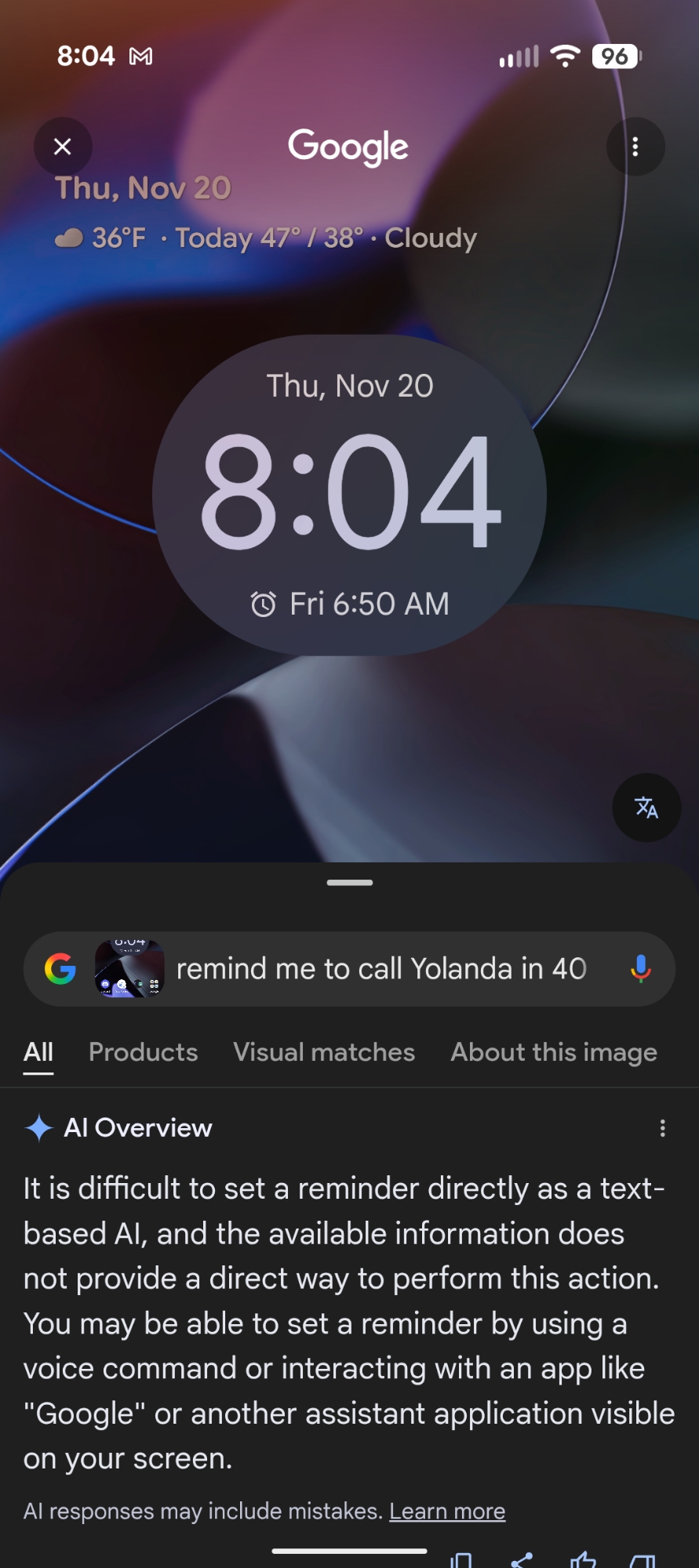
Task: Open the image thumbnail in search bar
Action: coord(129,969)
